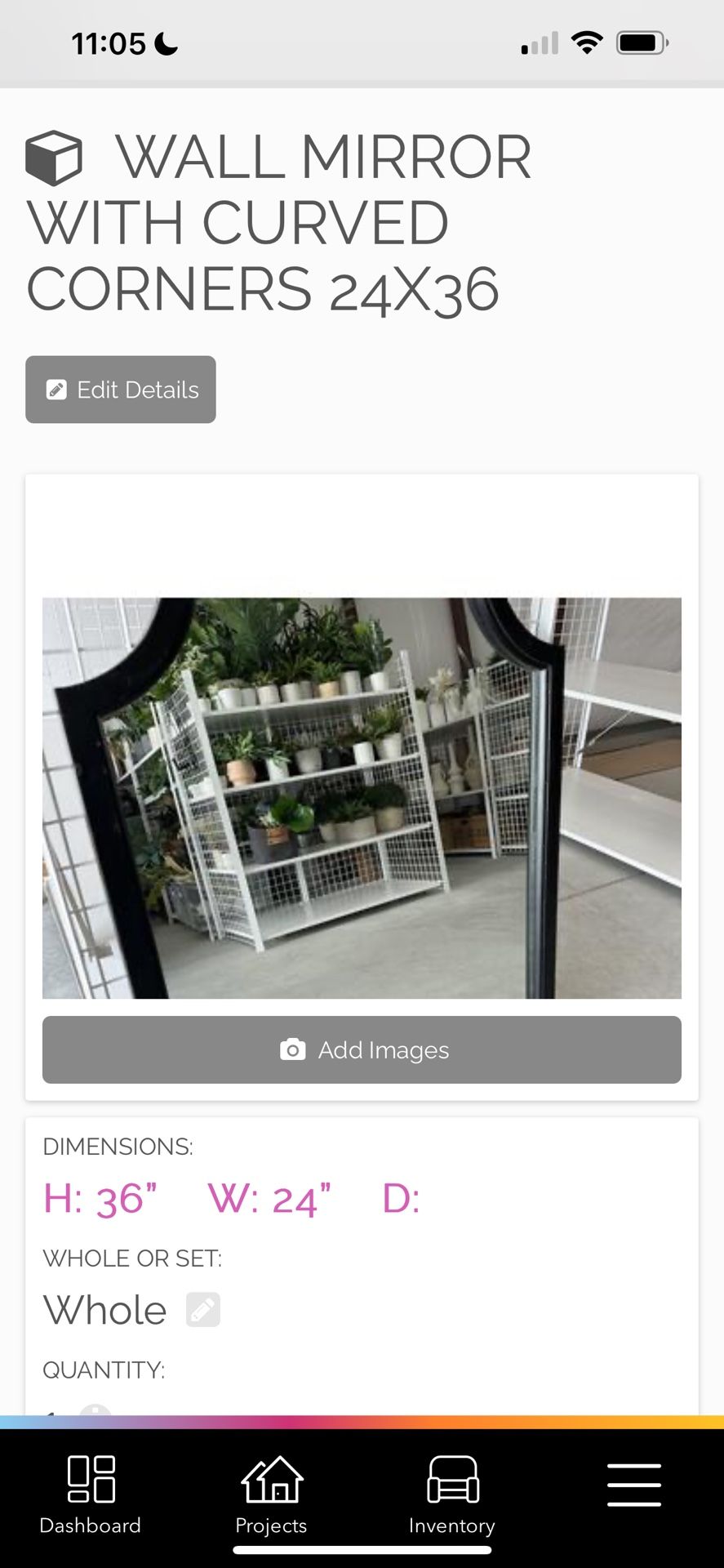Switch to the Projects tab
Viewport: 724px width, 1568px height.
pyautogui.click(x=271, y=1495)
